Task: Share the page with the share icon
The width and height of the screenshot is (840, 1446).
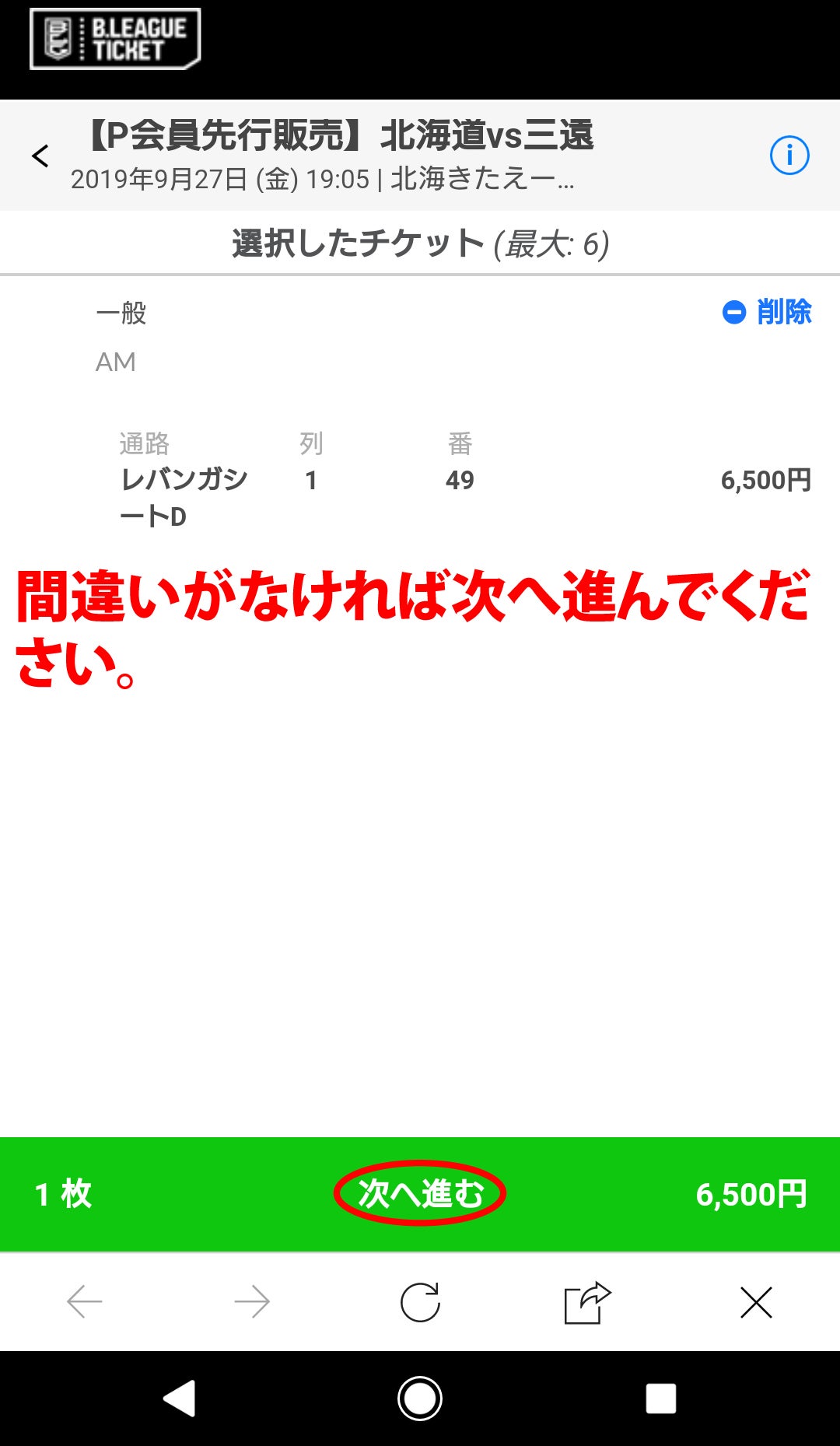Action: (x=587, y=1301)
